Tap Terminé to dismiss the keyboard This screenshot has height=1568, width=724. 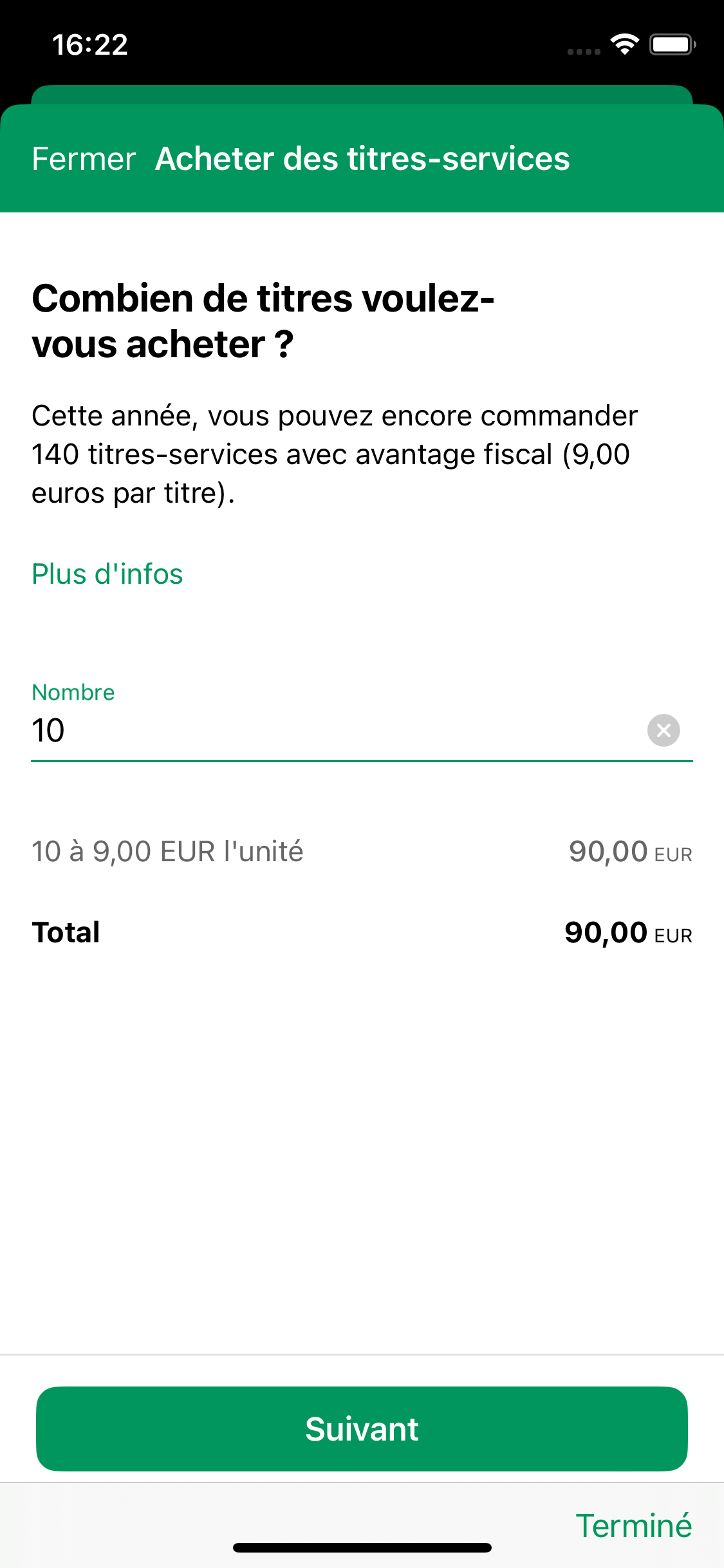(633, 1526)
